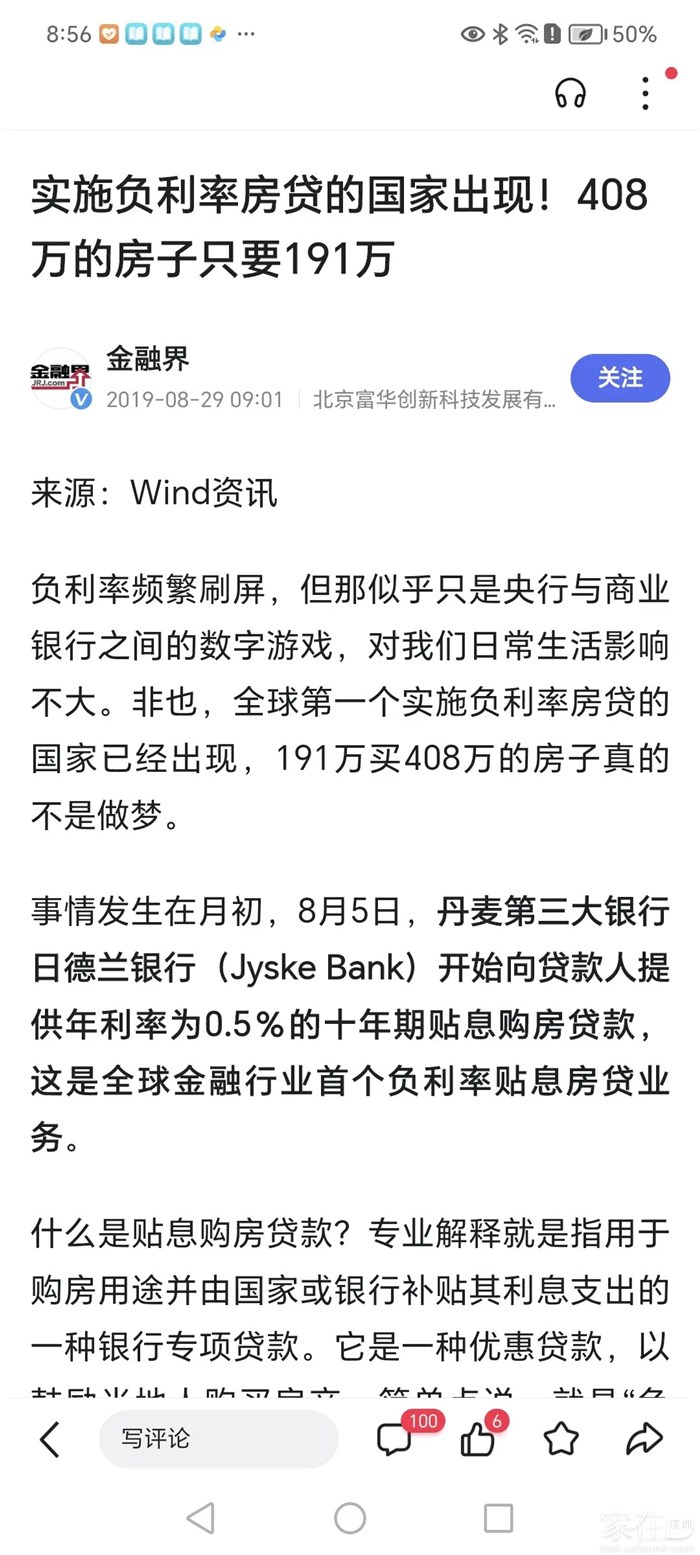Go to the system home screen
Viewport: 700px width, 1555px height.
[x=350, y=1517]
